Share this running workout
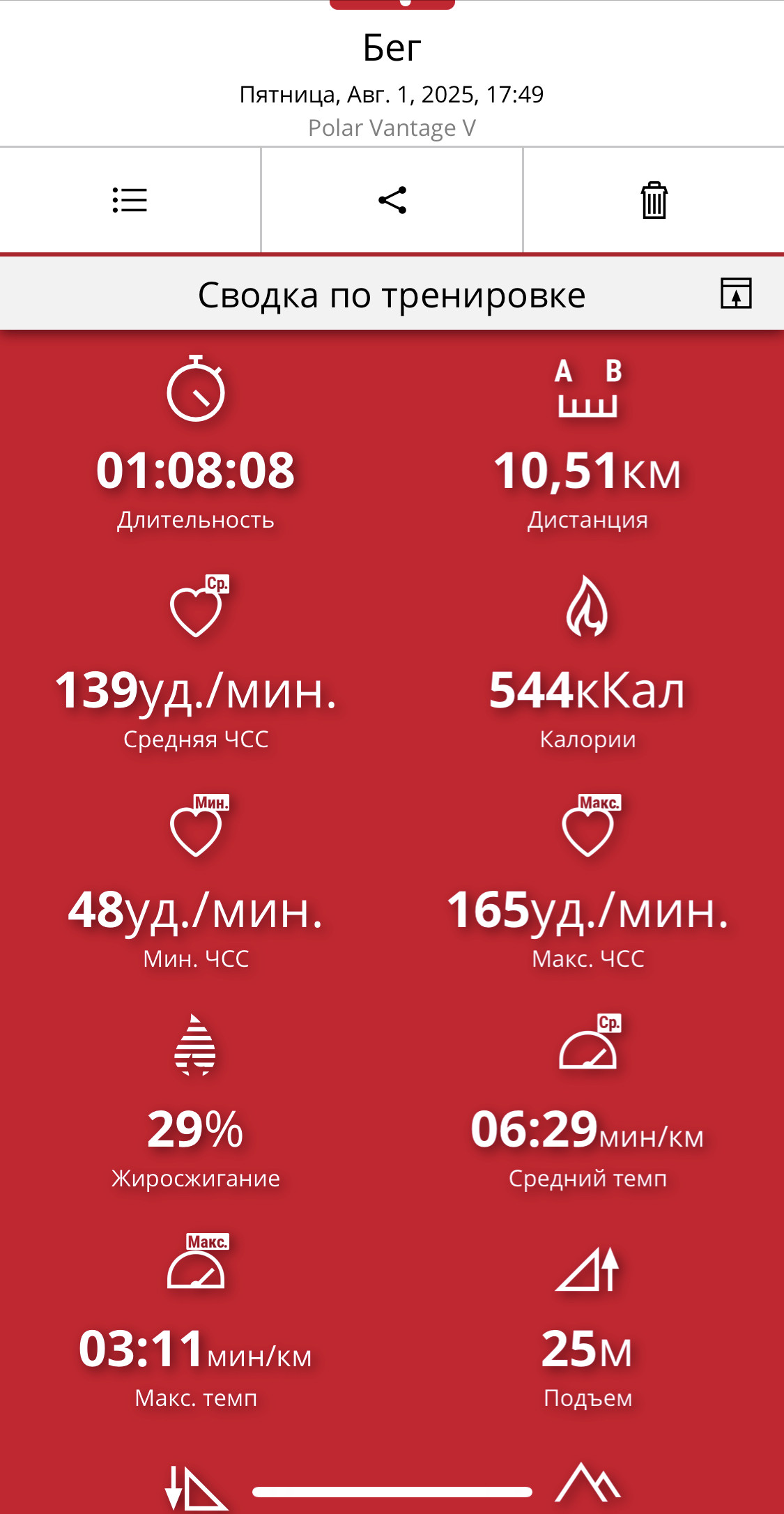Viewport: 784px width, 1514px height. tap(392, 201)
